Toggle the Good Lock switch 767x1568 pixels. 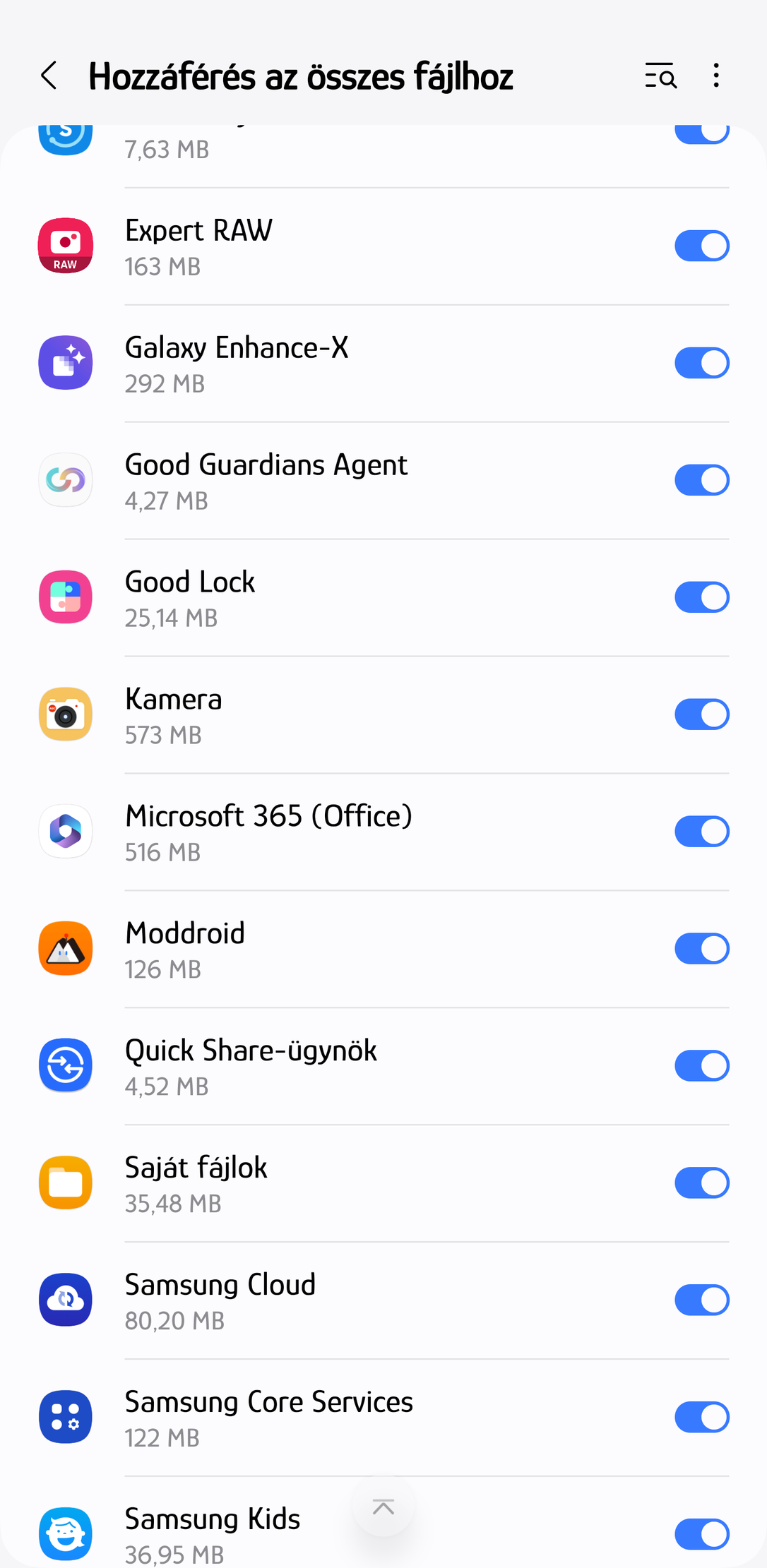pos(701,597)
